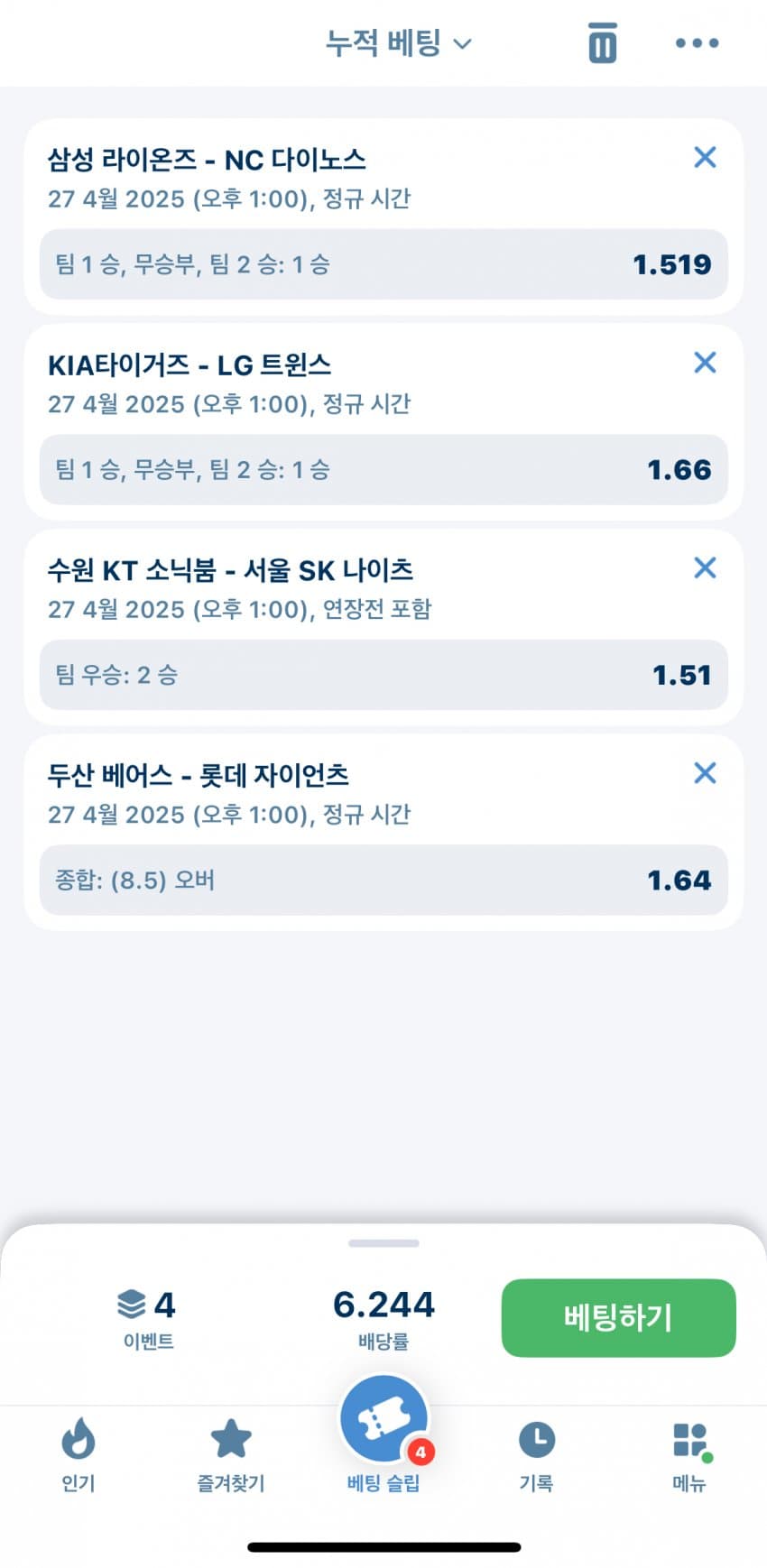Remove the 두산 베어스 - 롯데 자이언츠 bet
Screen dimensions: 767x1568
click(705, 773)
